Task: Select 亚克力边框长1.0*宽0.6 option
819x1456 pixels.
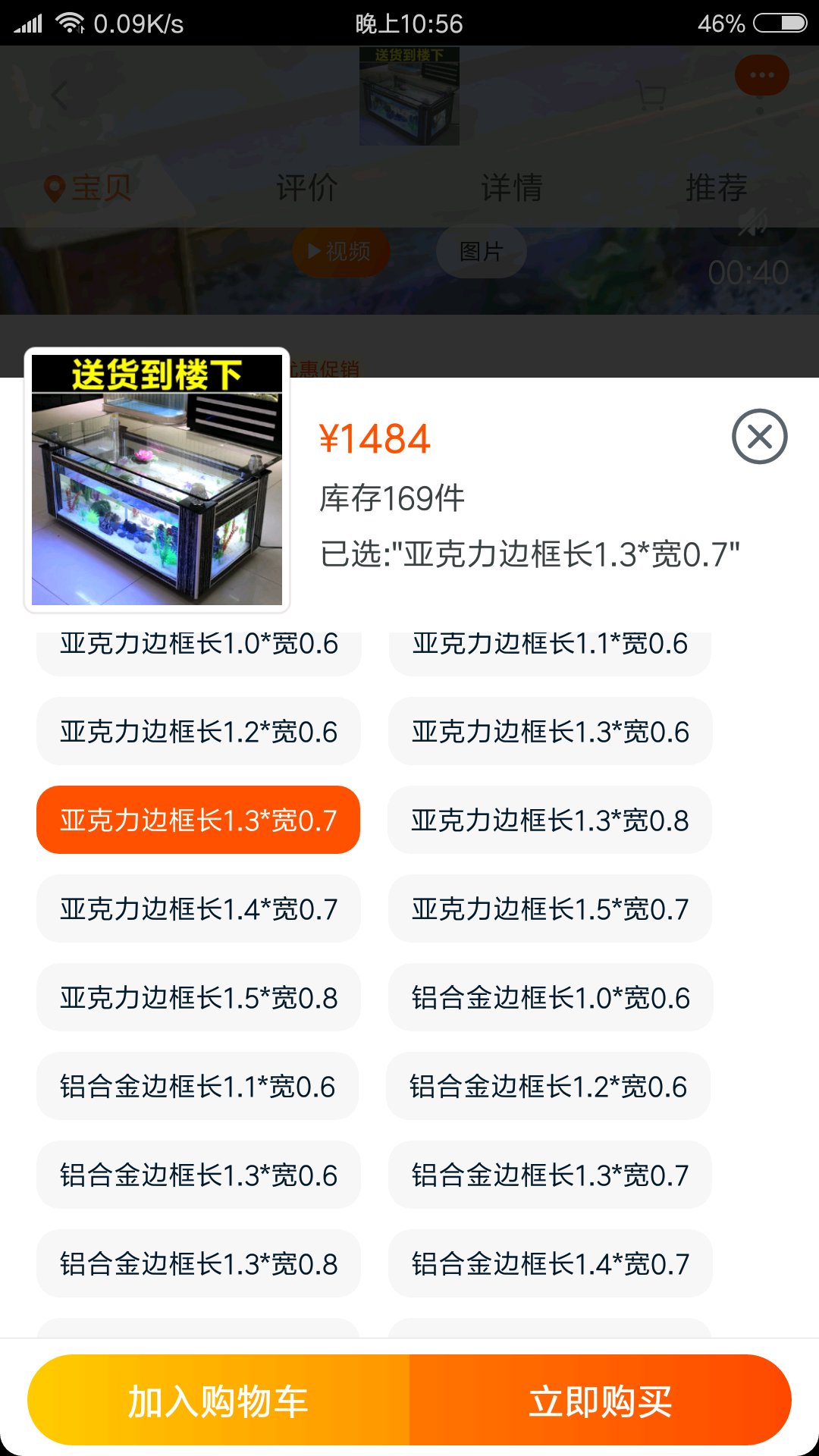Action: pos(199,649)
